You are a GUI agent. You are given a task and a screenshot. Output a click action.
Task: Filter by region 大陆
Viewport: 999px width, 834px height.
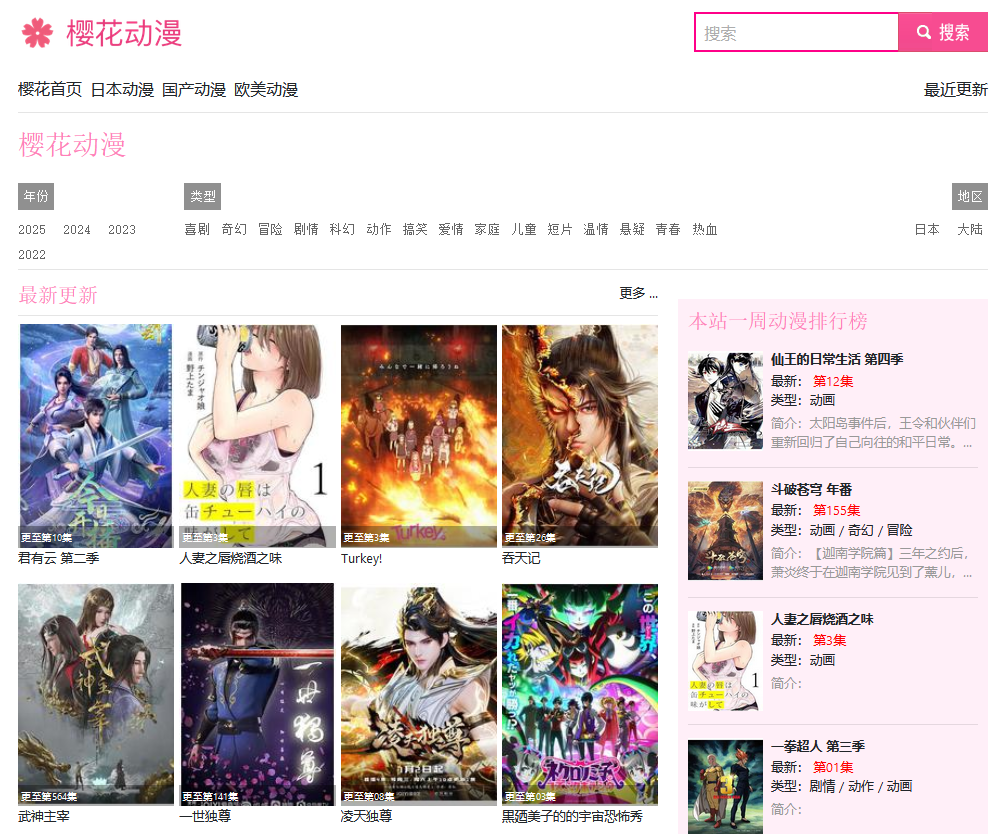(970, 230)
